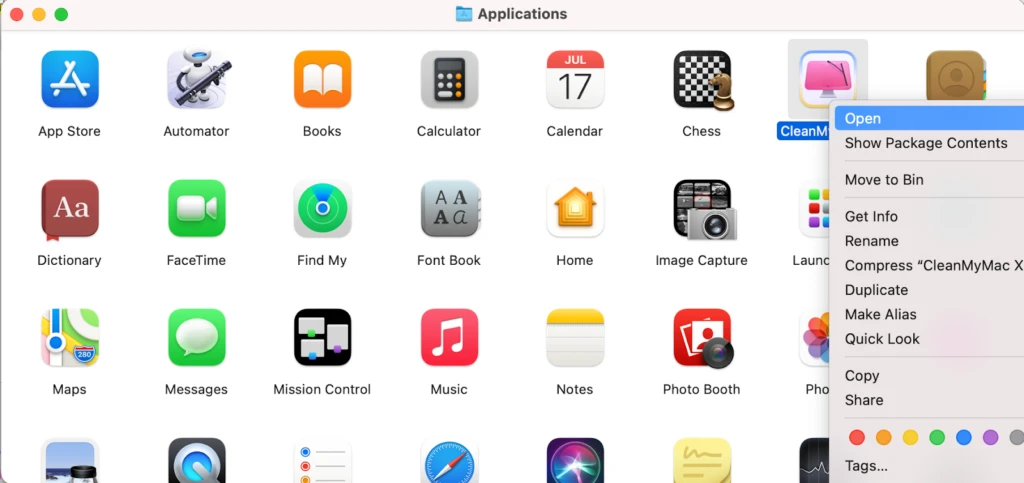The width and height of the screenshot is (1024, 483).
Task: Select Move to Bin option
Action: (884, 180)
